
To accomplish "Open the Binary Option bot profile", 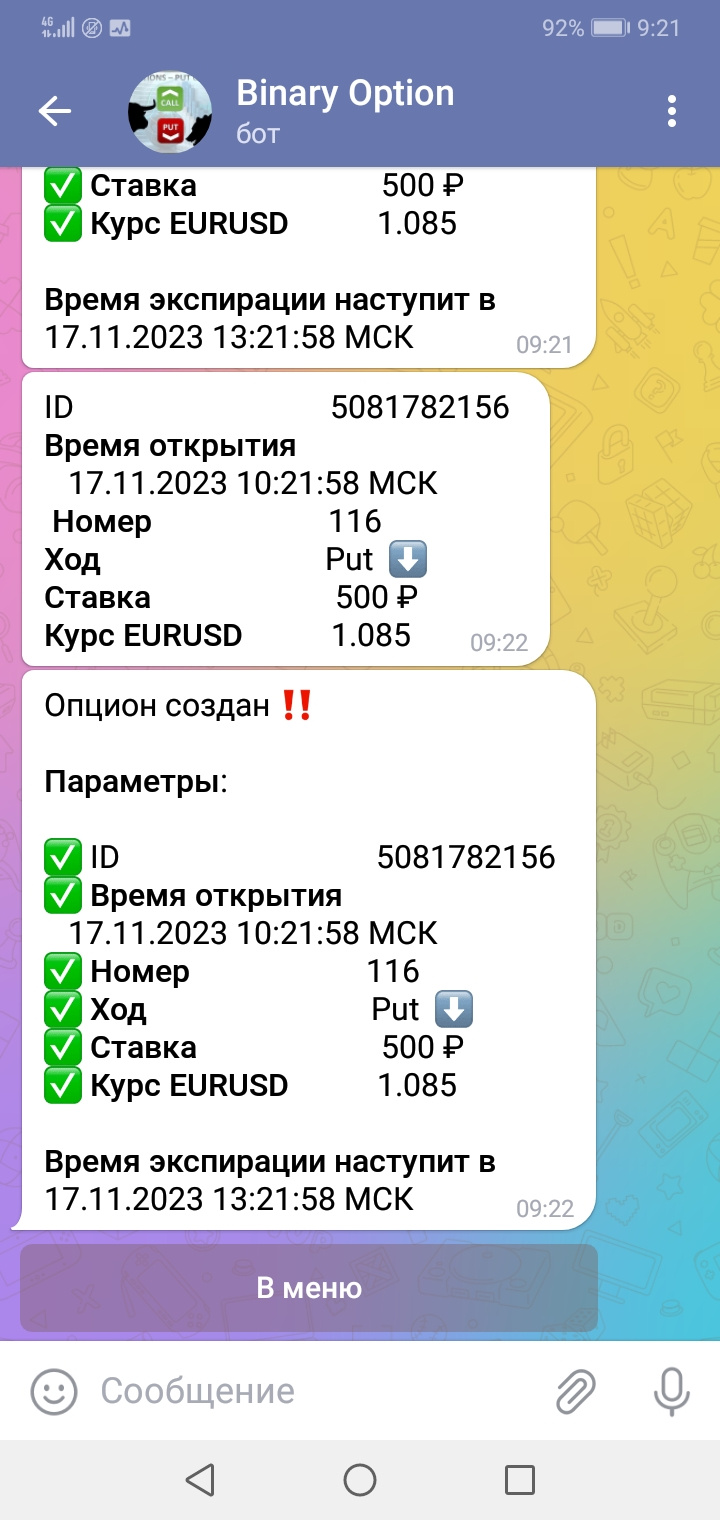I will point(344,111).
